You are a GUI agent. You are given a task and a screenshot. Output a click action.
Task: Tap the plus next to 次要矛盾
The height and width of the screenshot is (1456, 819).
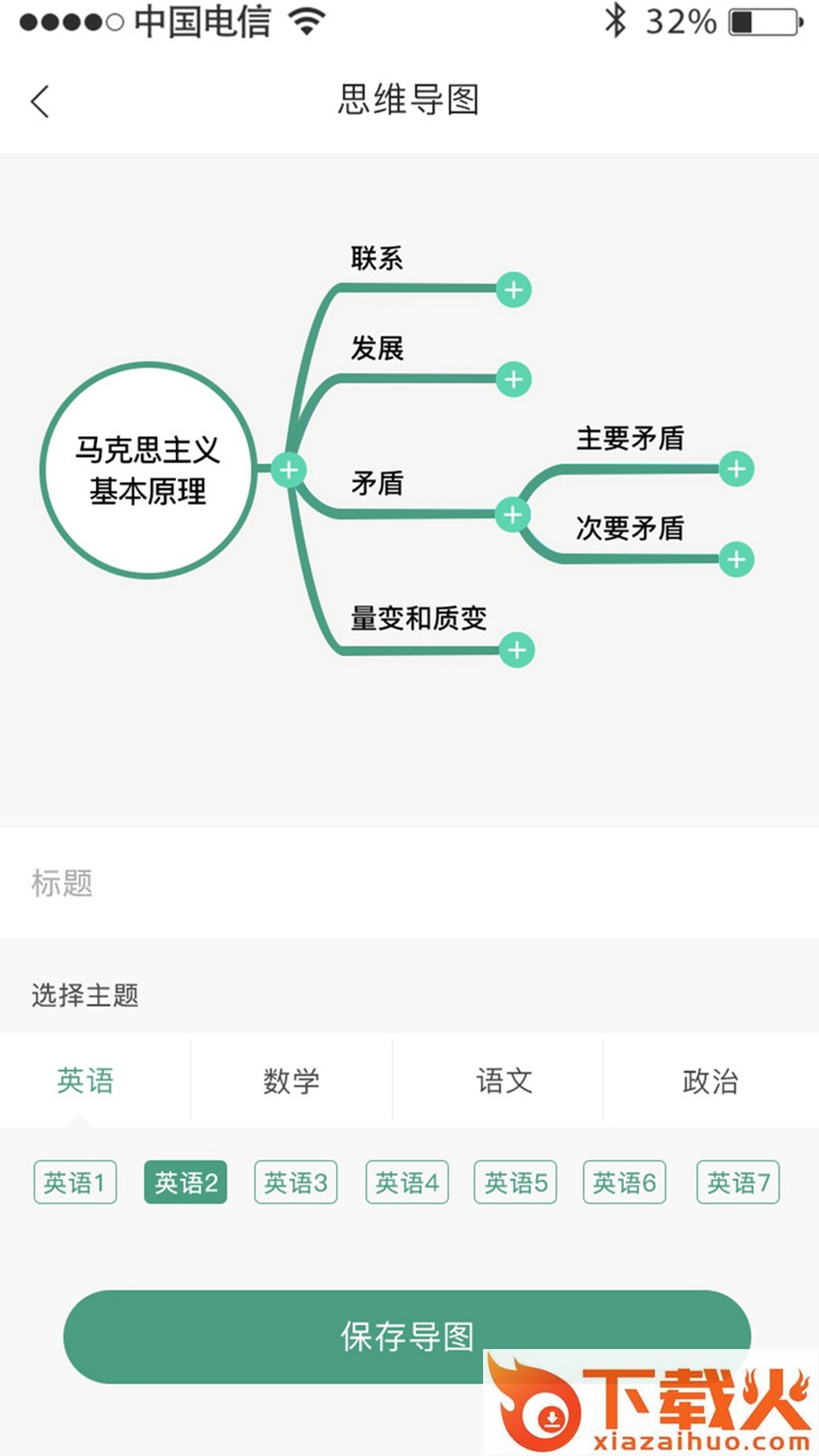[x=736, y=560]
